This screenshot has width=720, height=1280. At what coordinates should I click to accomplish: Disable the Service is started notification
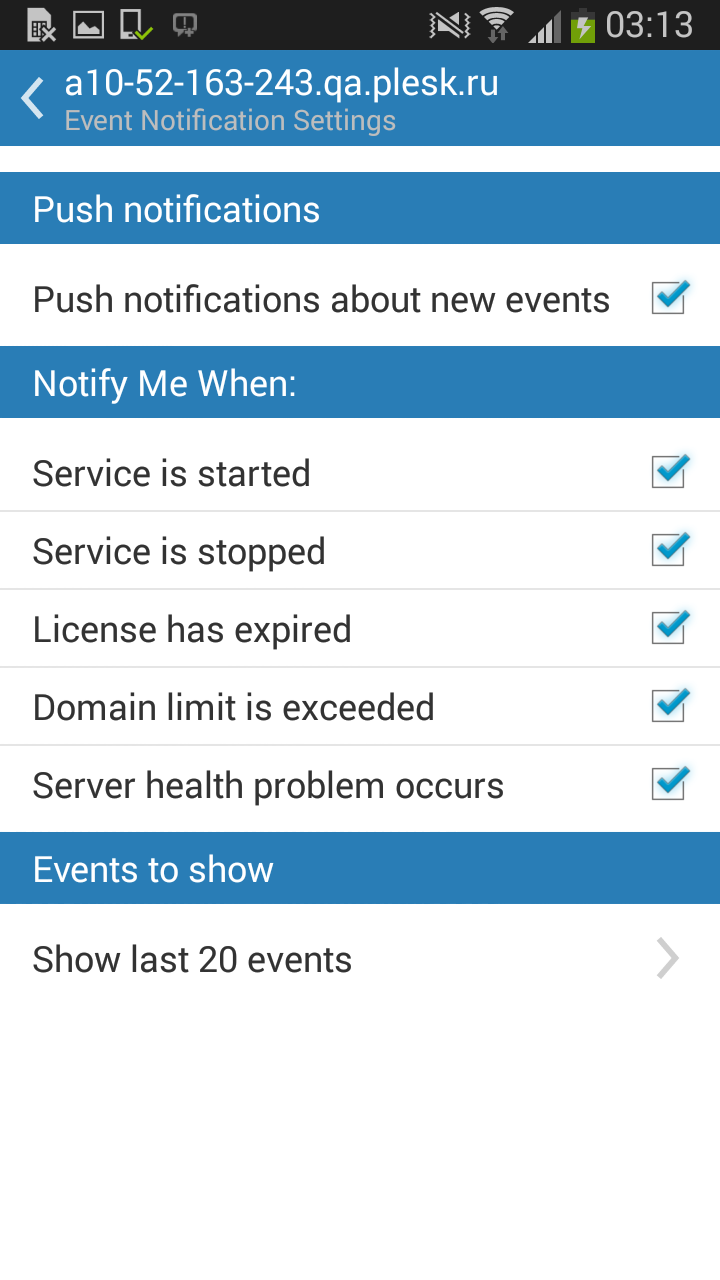pos(668,472)
